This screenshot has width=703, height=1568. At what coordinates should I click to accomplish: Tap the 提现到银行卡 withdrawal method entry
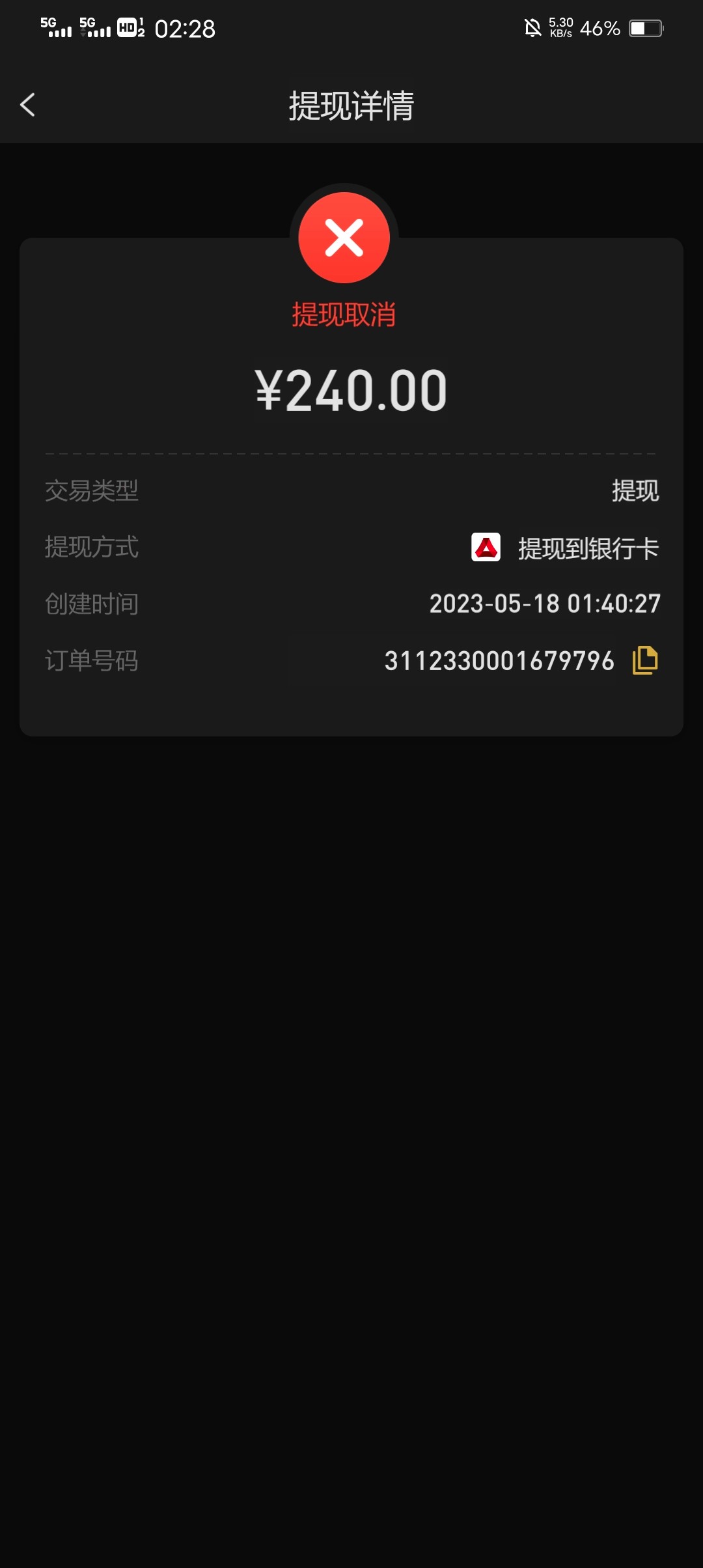586,548
